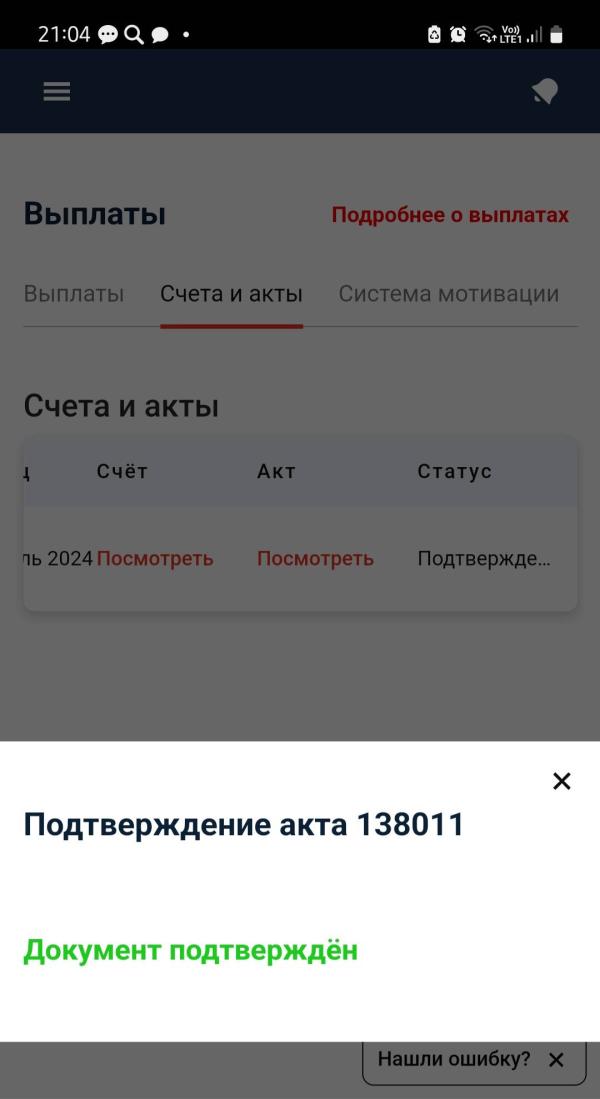Switch to Система мотивации tab
600x1099 pixels.
point(449,293)
